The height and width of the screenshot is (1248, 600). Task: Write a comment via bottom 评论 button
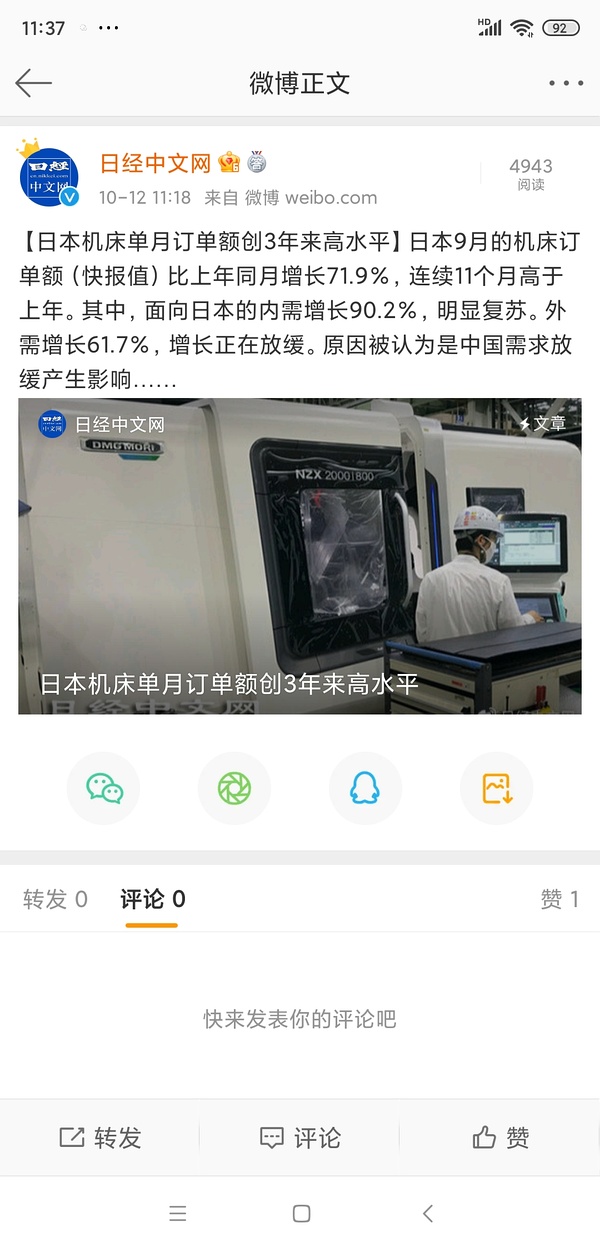pos(300,1137)
